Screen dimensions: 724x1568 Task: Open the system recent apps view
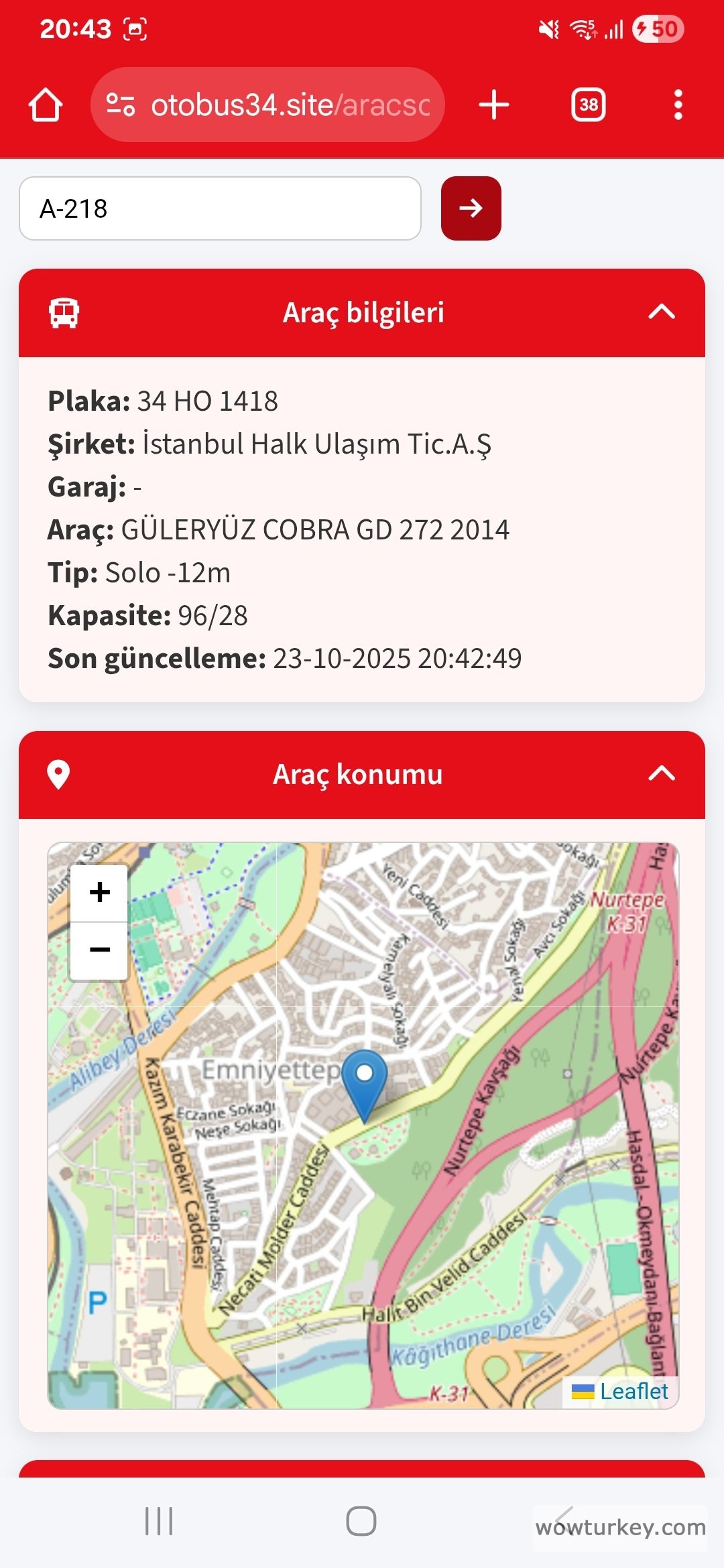159,1521
